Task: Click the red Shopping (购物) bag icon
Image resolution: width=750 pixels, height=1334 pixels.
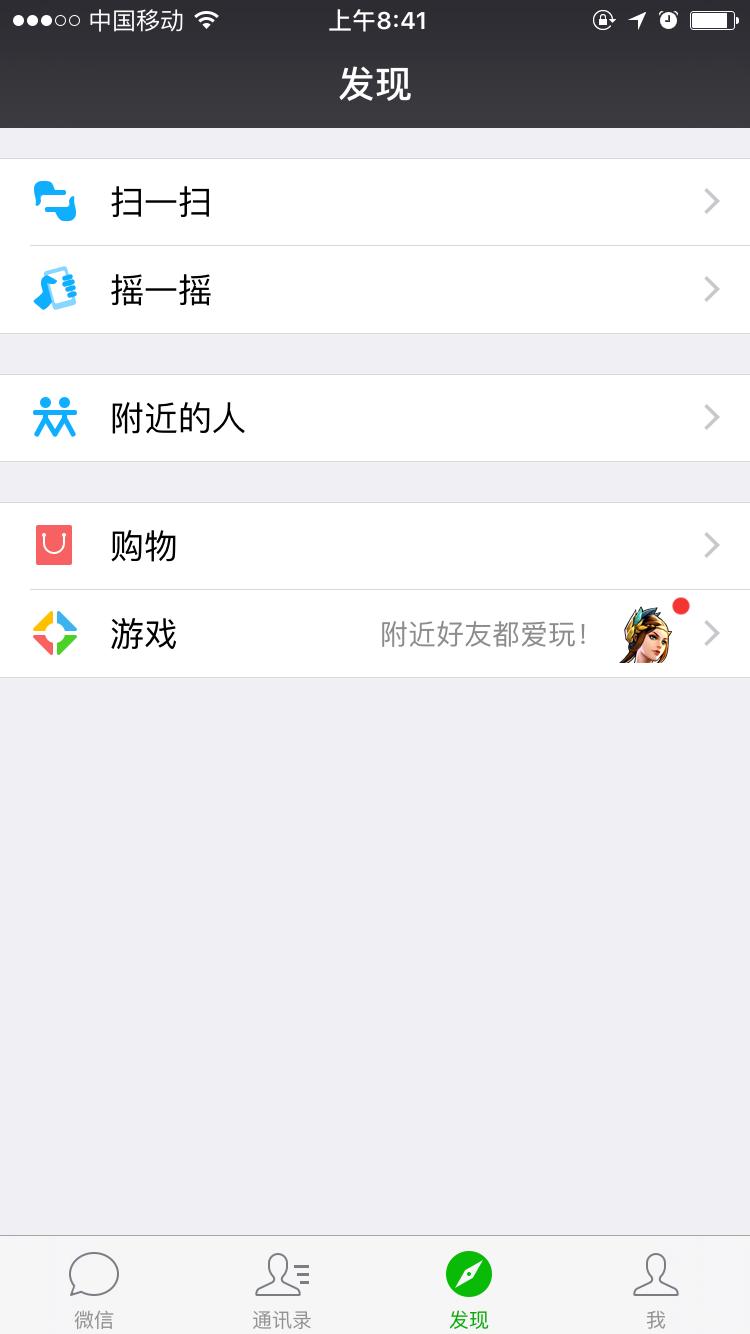Action: 56,545
